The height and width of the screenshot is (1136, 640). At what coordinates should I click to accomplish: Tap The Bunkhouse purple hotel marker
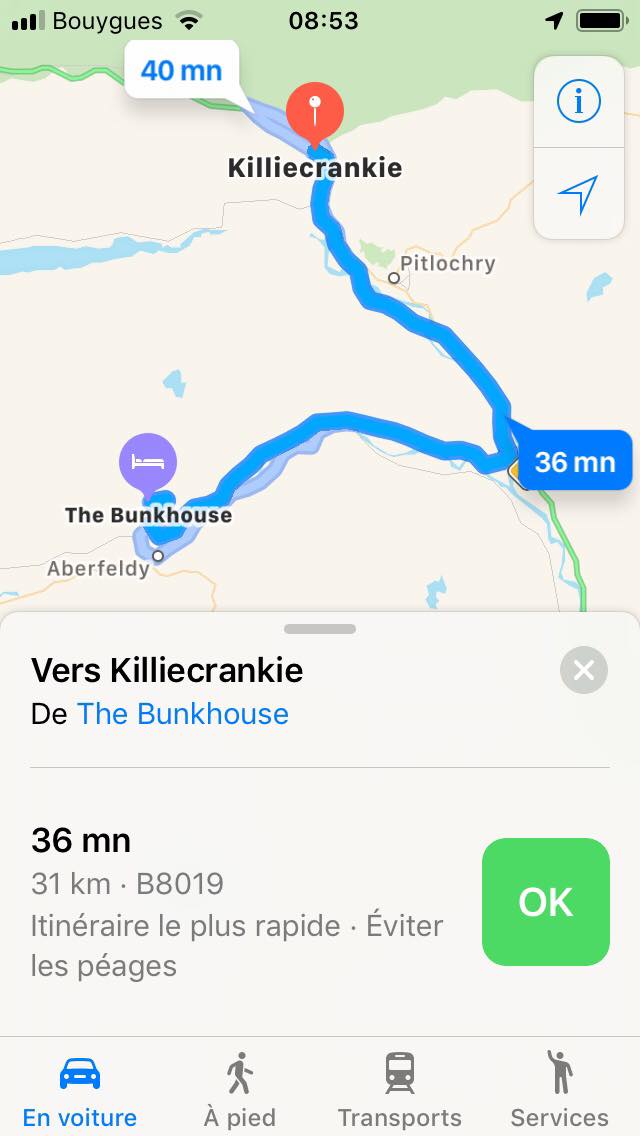[x=148, y=464]
